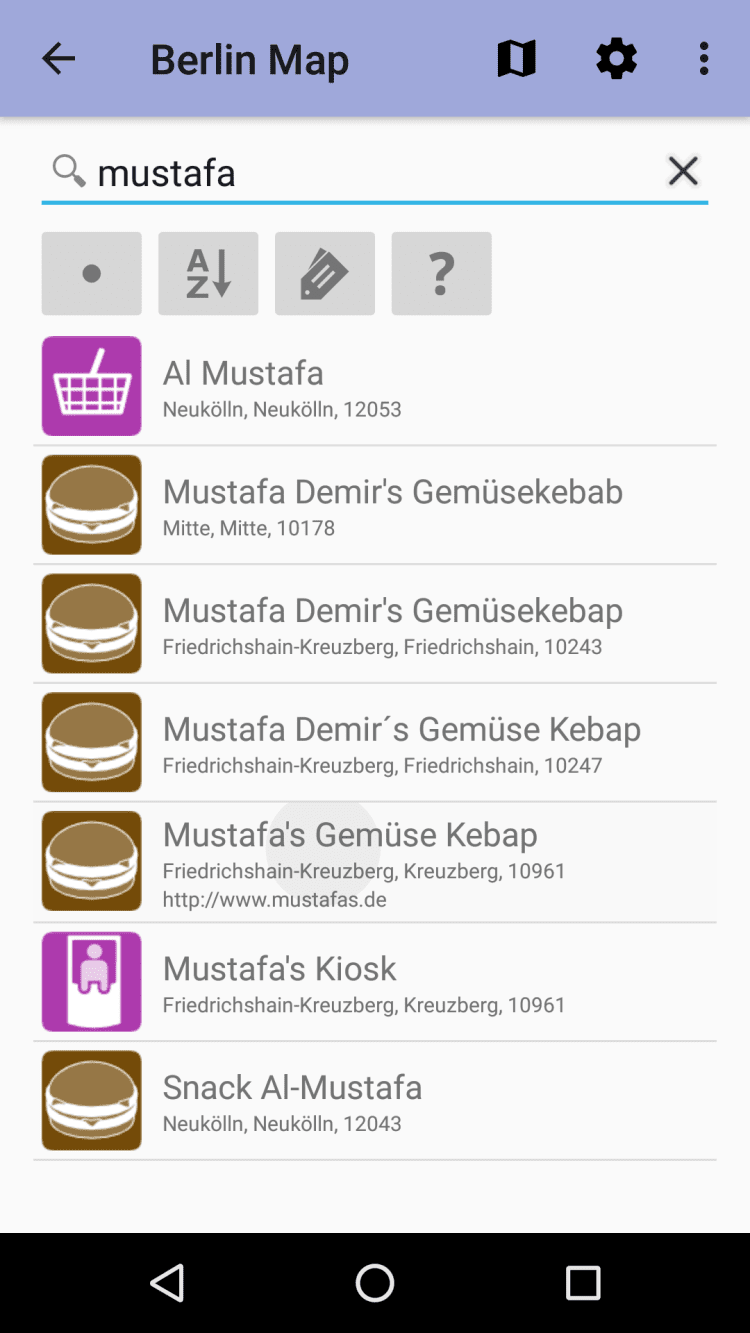Clear the search text

(683, 172)
